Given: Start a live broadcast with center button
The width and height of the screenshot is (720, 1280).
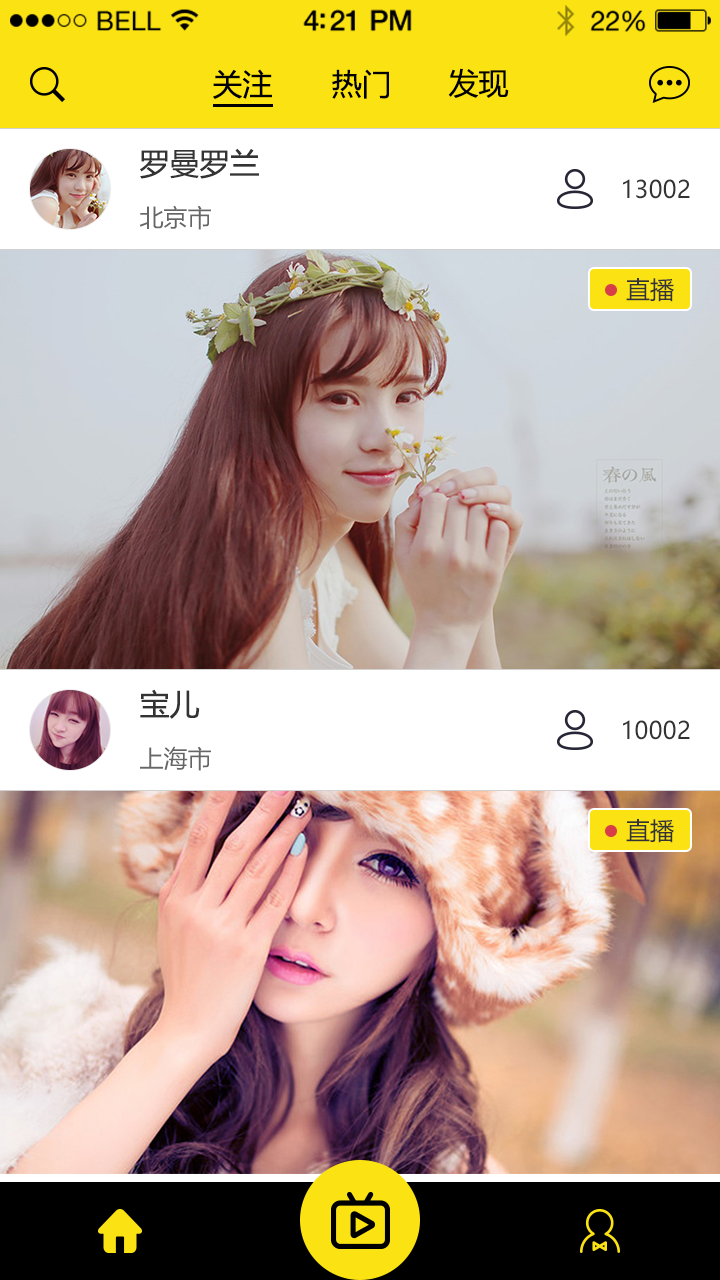Looking at the screenshot, I should (360, 1221).
